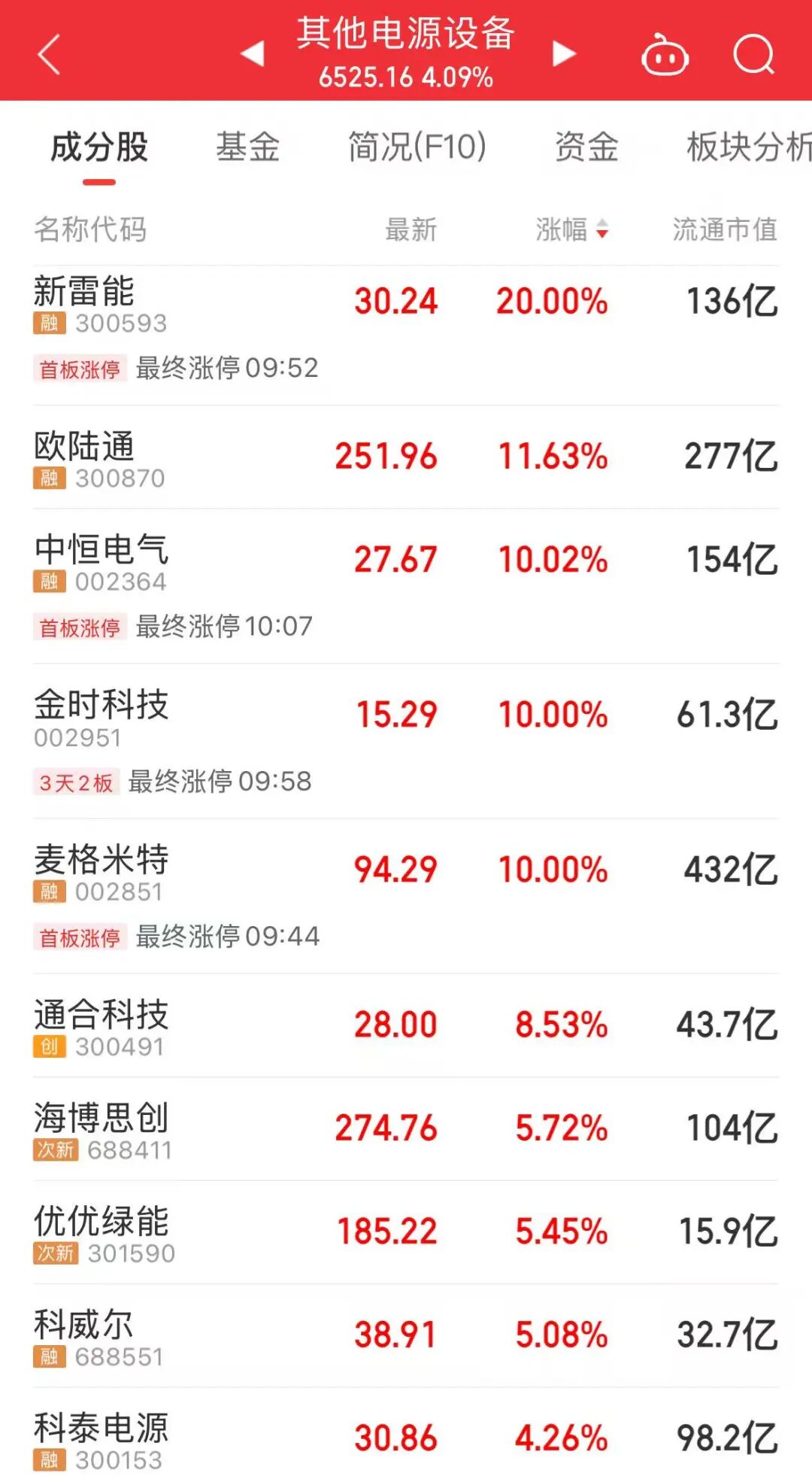The image size is (812, 1476).
Task: View 海博思创 stock details
Action: pos(406,1128)
